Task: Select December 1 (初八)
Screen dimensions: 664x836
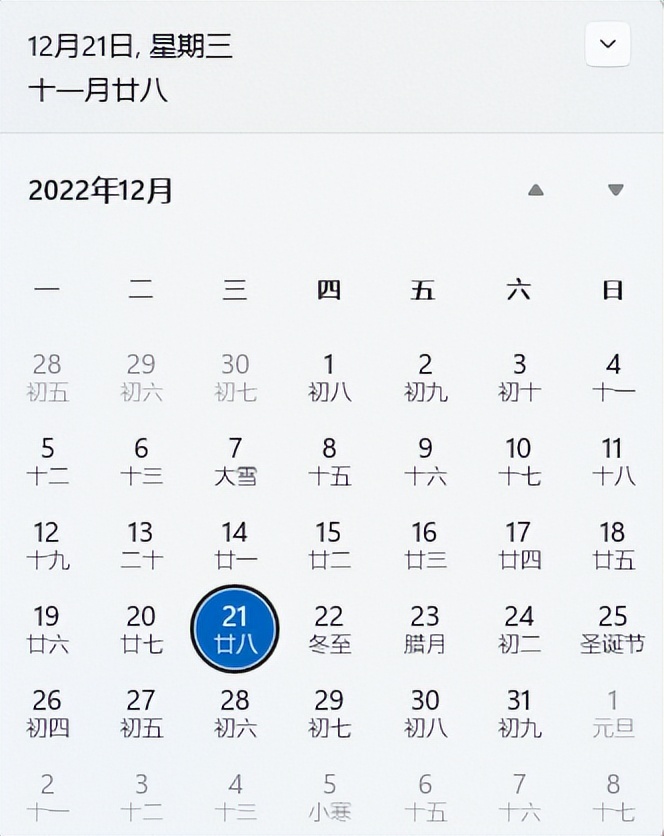Action: tap(329, 377)
